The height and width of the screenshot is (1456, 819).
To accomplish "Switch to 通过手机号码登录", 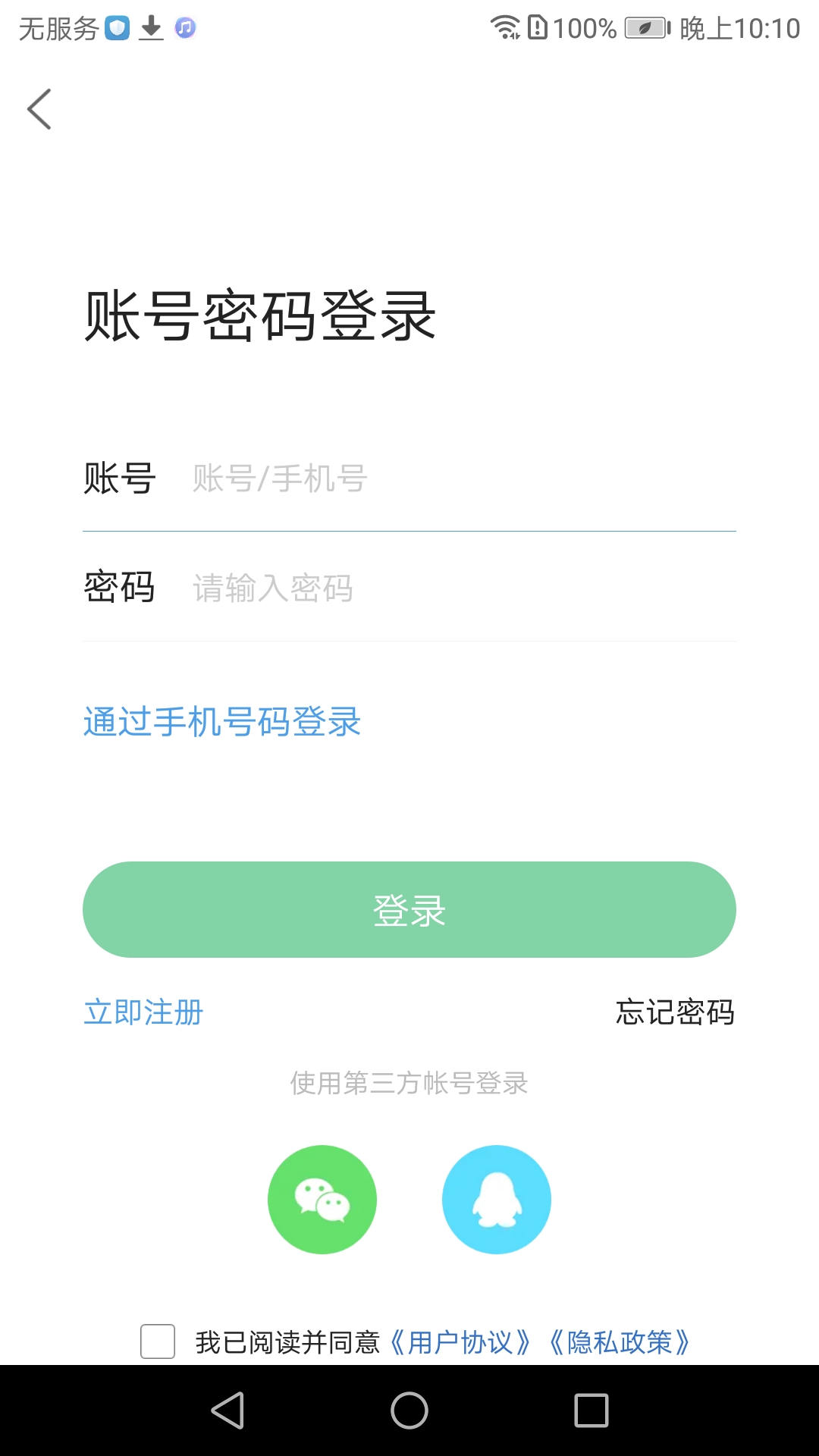I will pos(221,721).
